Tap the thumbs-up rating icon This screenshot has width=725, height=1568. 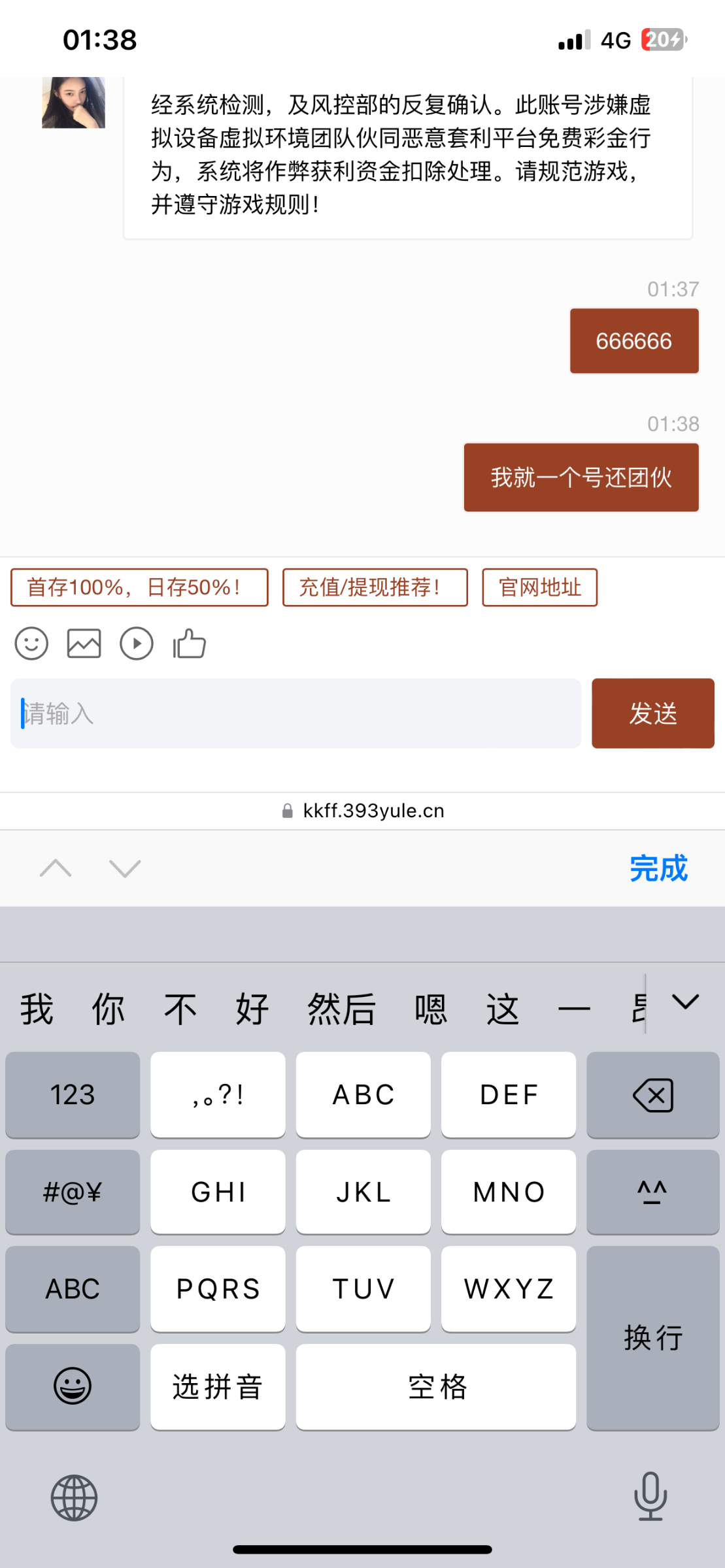click(190, 644)
